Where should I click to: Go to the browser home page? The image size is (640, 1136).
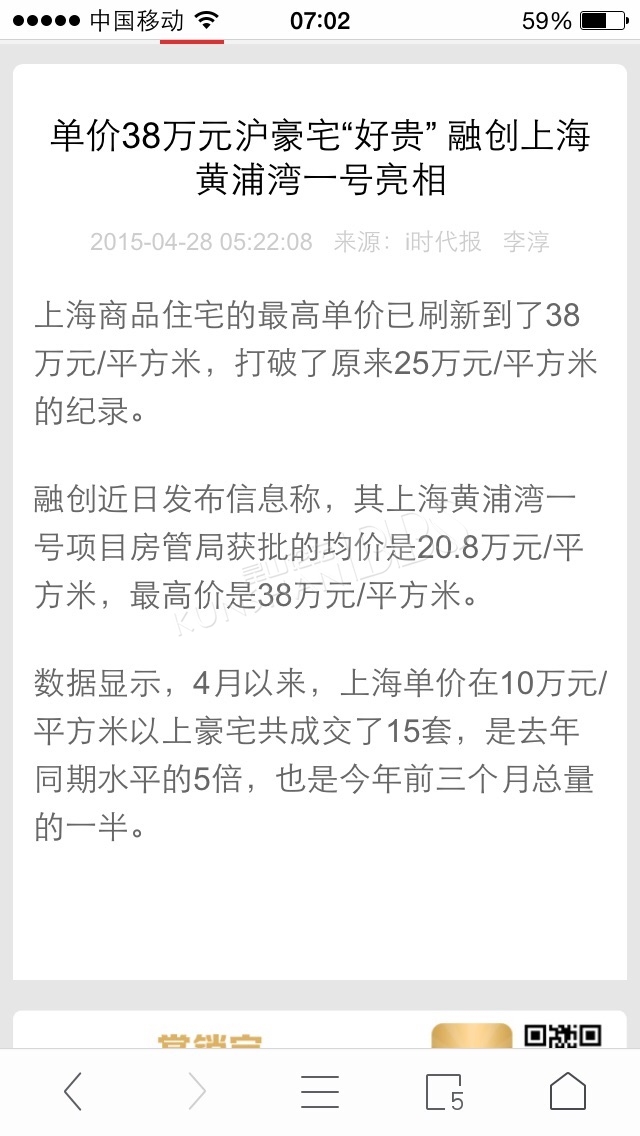point(568,1091)
